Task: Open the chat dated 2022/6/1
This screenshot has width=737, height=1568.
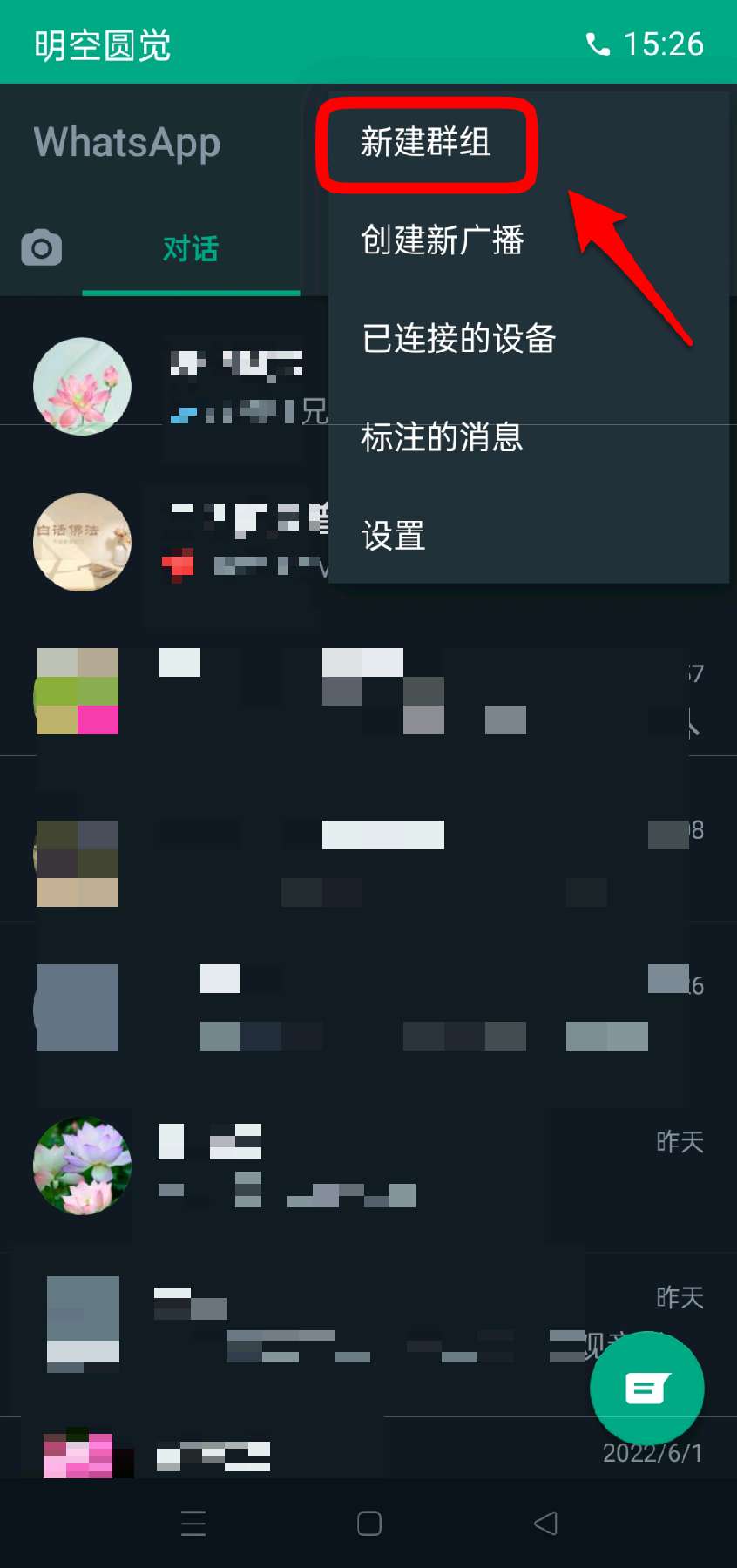Action: pos(366,1453)
